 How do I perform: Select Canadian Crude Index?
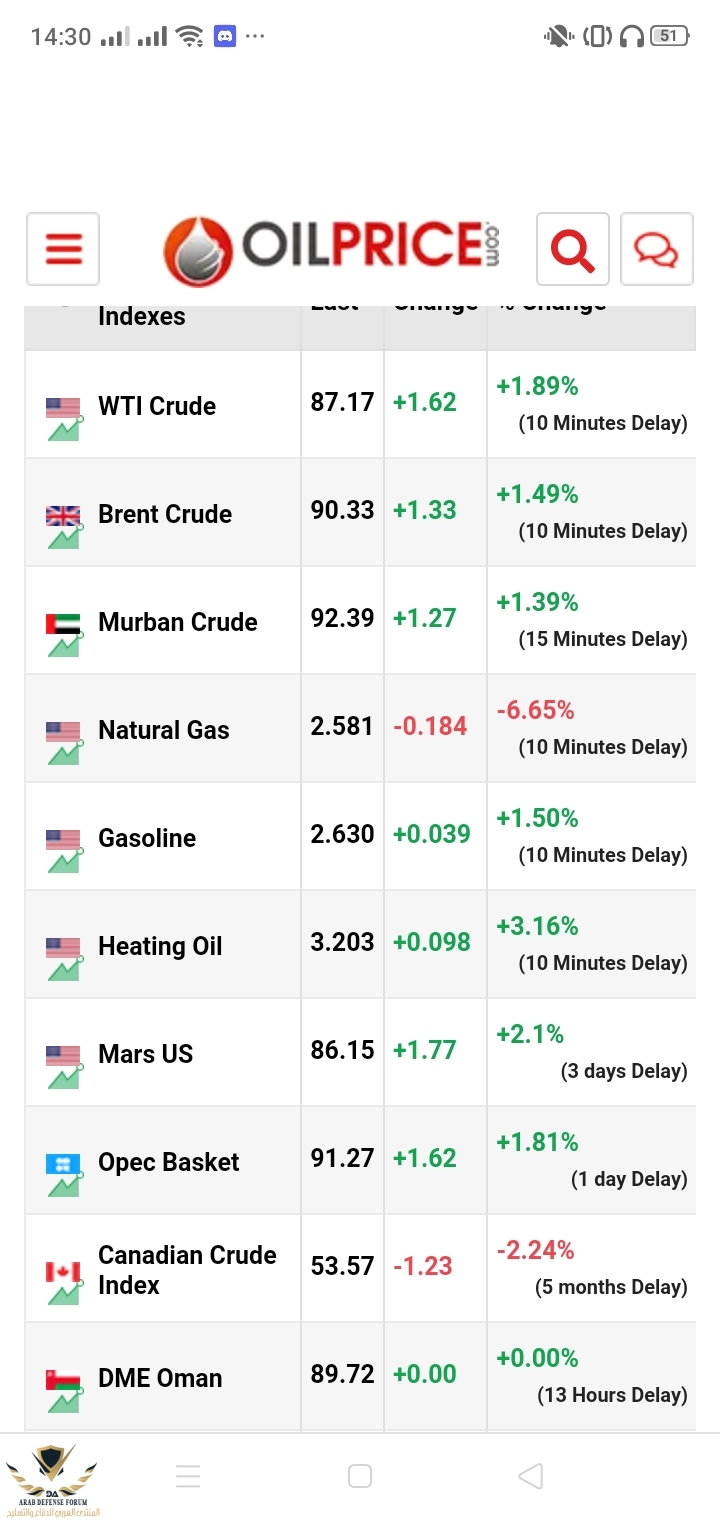point(187,1270)
